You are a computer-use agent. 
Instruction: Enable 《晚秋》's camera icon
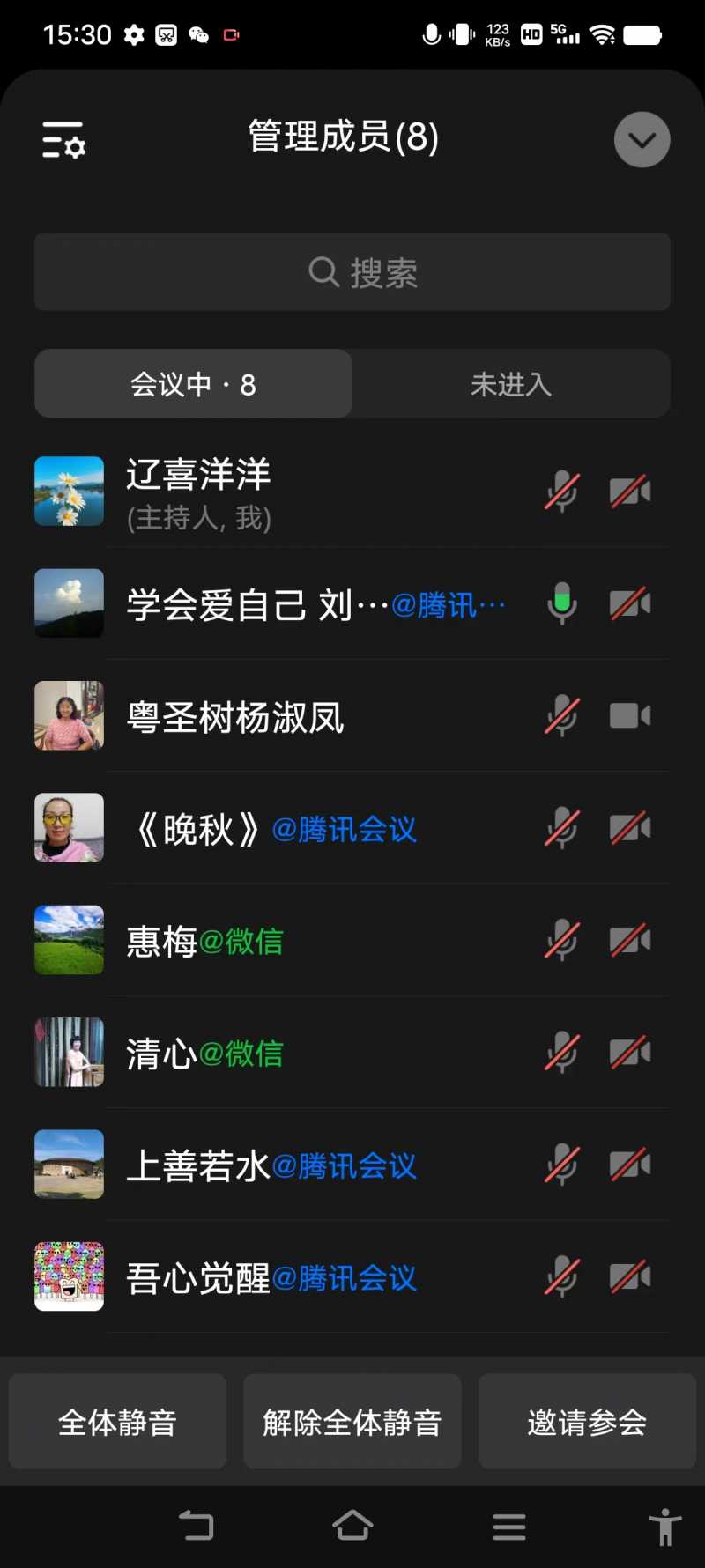[x=628, y=828]
